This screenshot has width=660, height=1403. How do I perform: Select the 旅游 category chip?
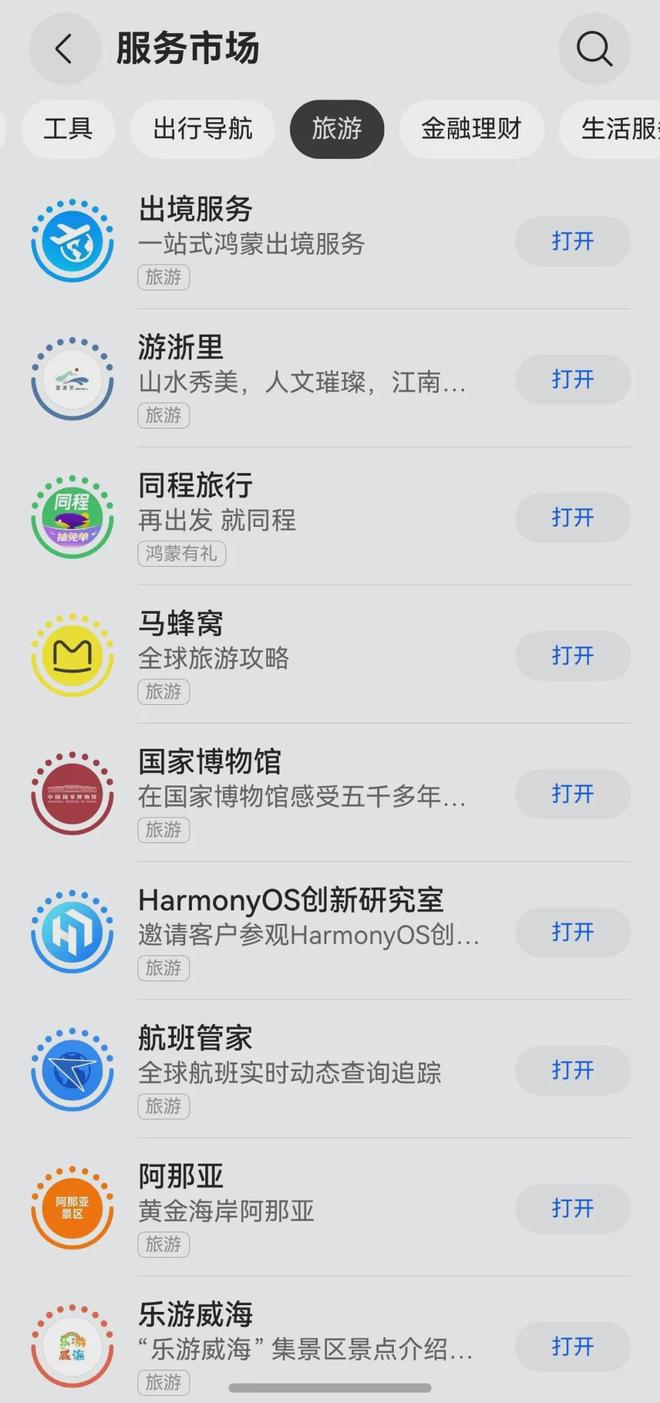pyautogui.click(x=337, y=129)
